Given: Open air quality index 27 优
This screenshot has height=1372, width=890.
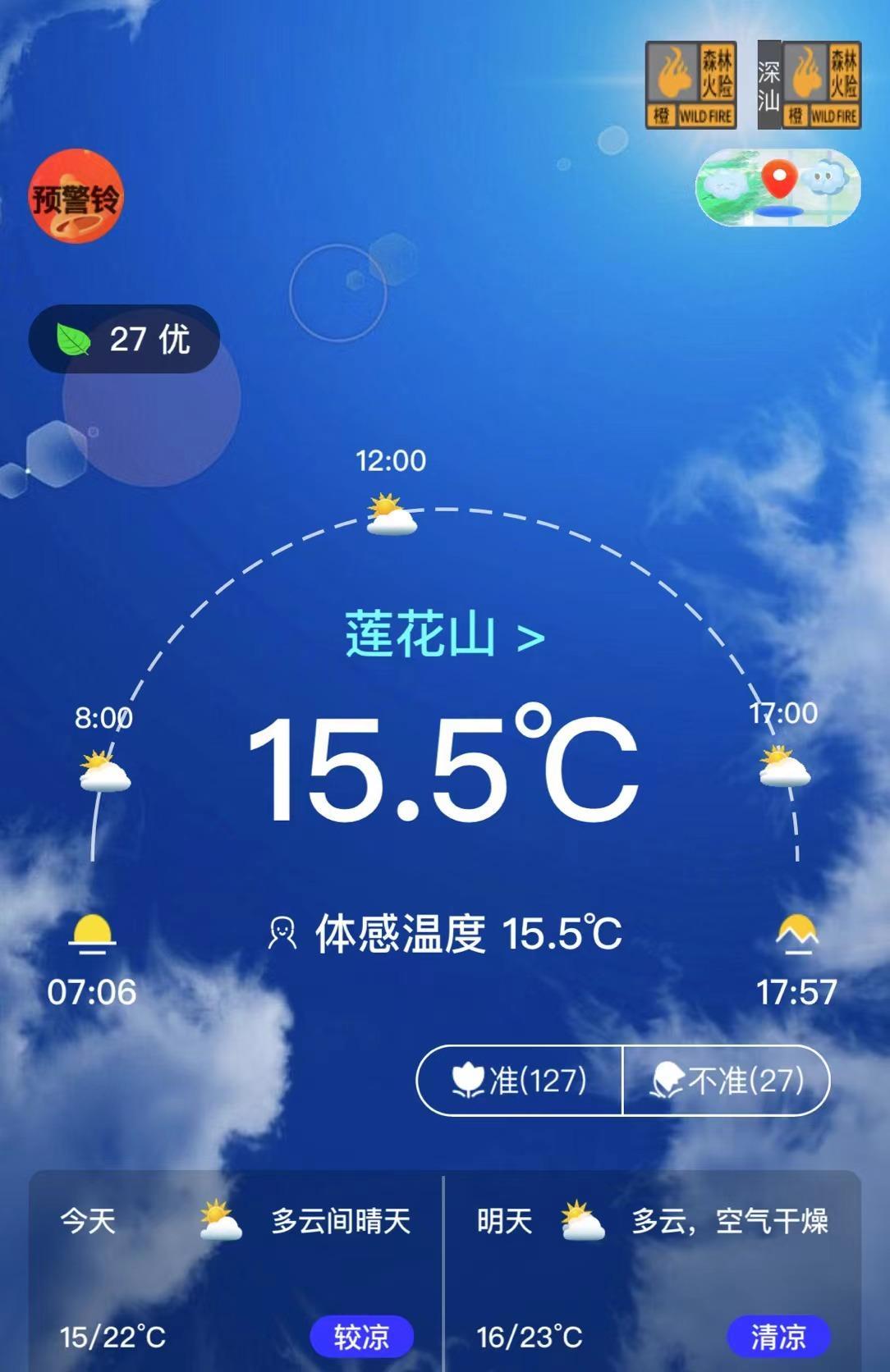Looking at the screenshot, I should 124,339.
